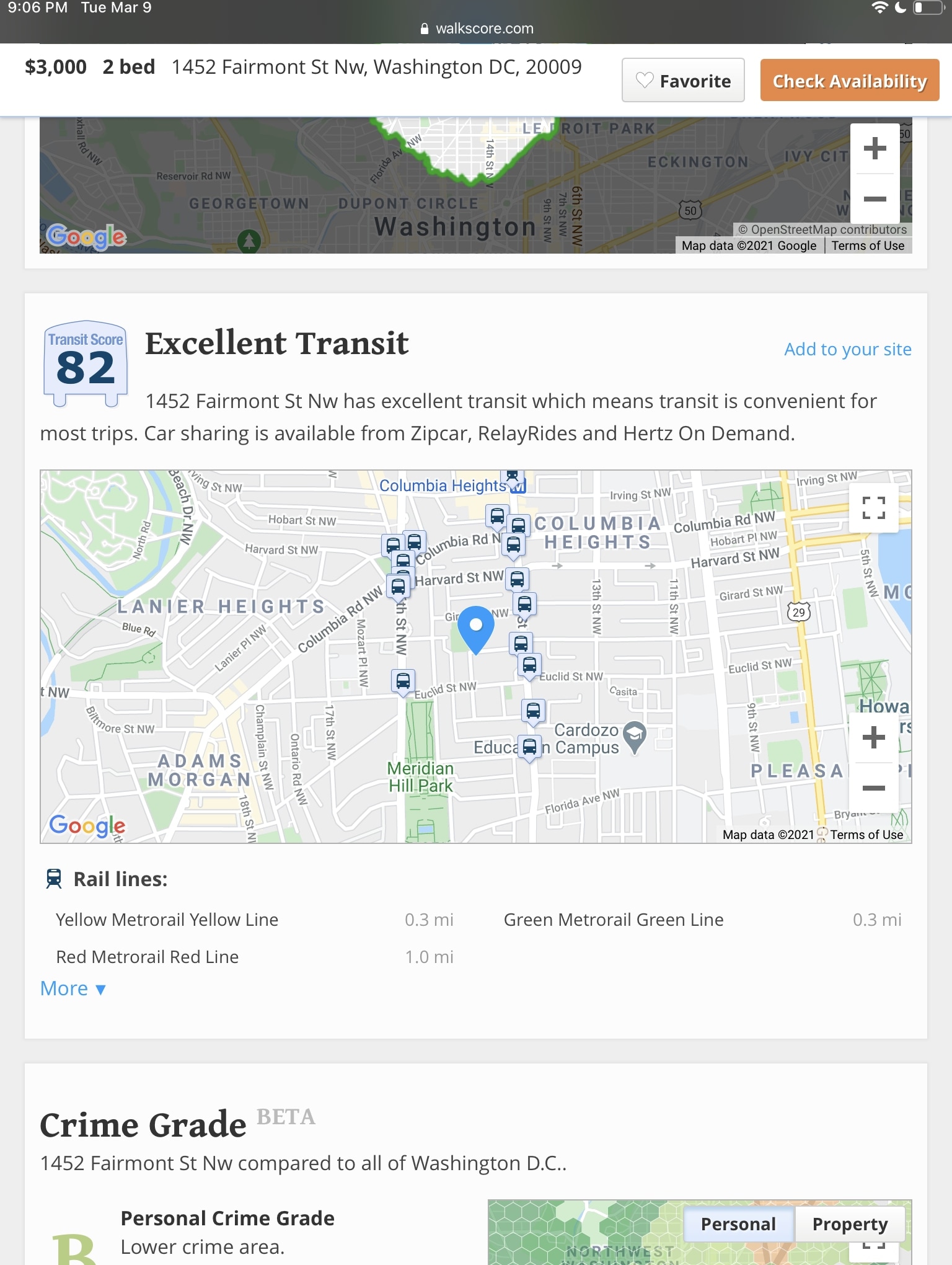Viewport: 952px width, 1265px height.
Task: Zoom in on the transit map
Action: click(873, 737)
